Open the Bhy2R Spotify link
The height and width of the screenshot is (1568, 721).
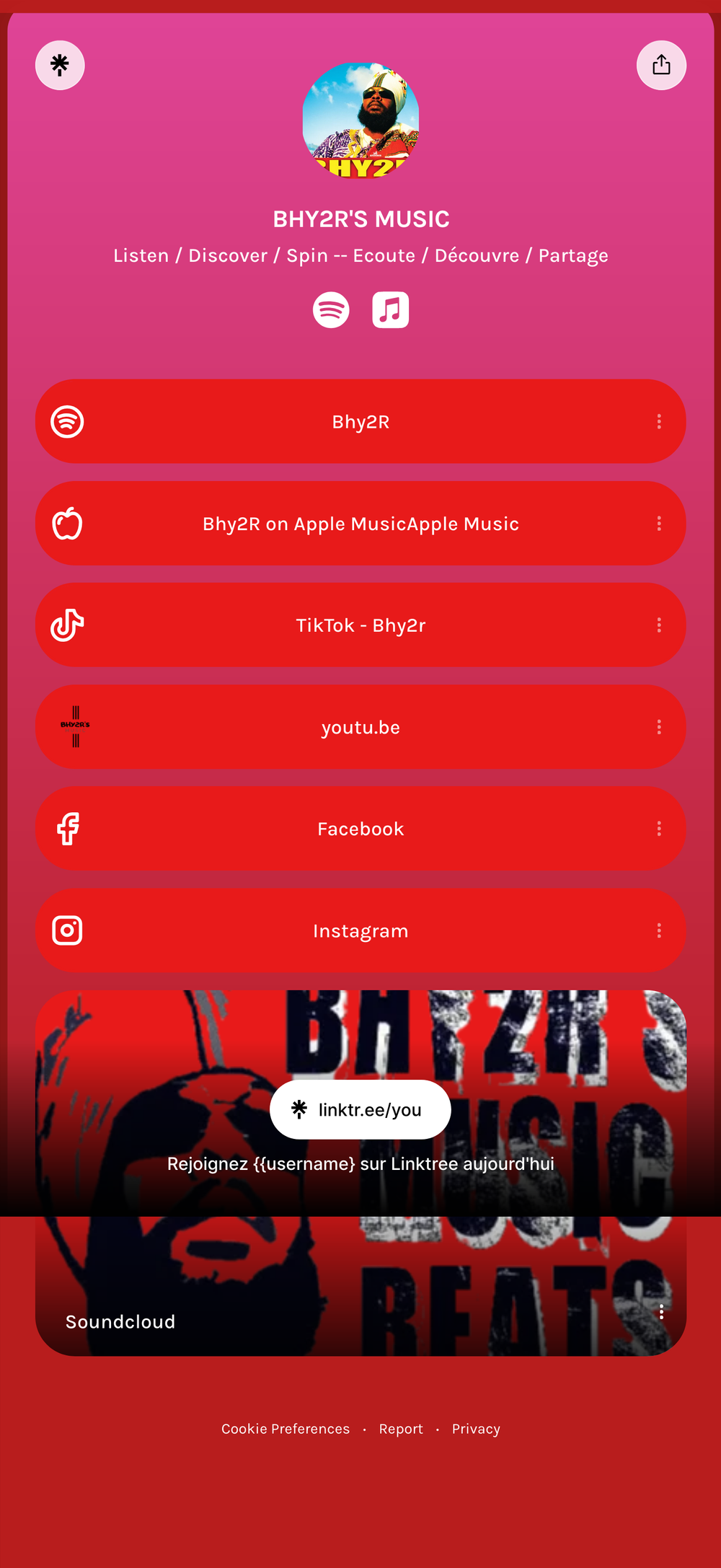(360, 422)
